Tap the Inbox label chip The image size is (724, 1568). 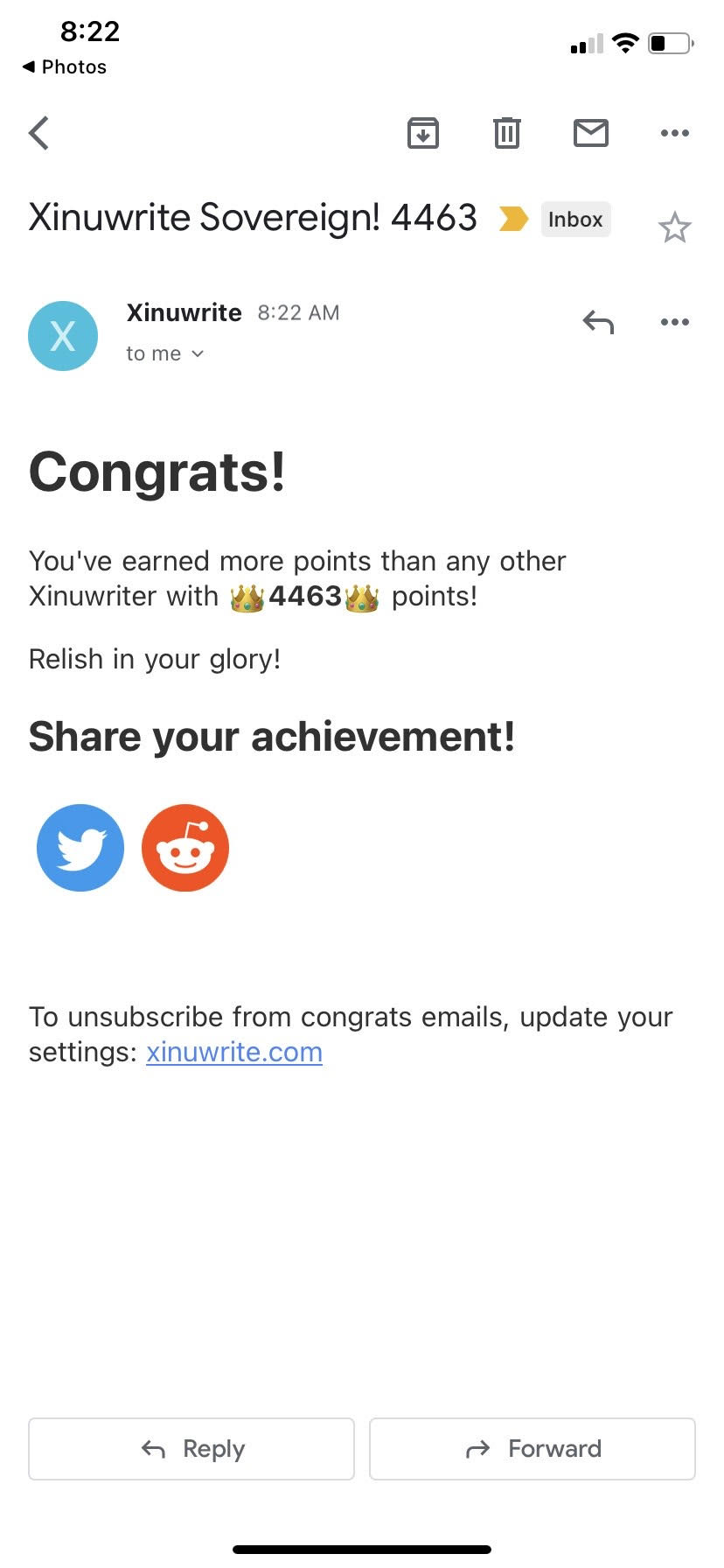pyautogui.click(x=575, y=220)
